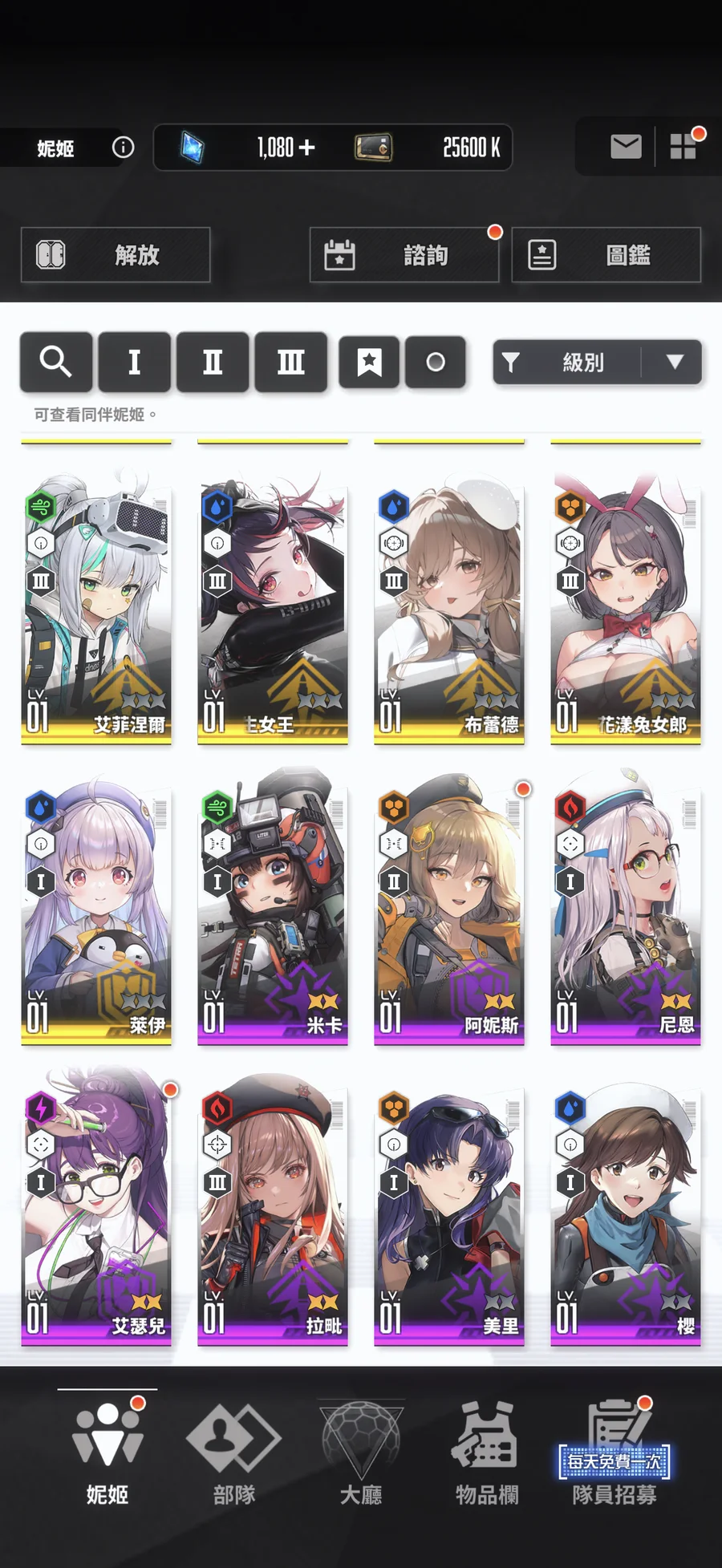Tap the plus to add gems

click(x=306, y=148)
